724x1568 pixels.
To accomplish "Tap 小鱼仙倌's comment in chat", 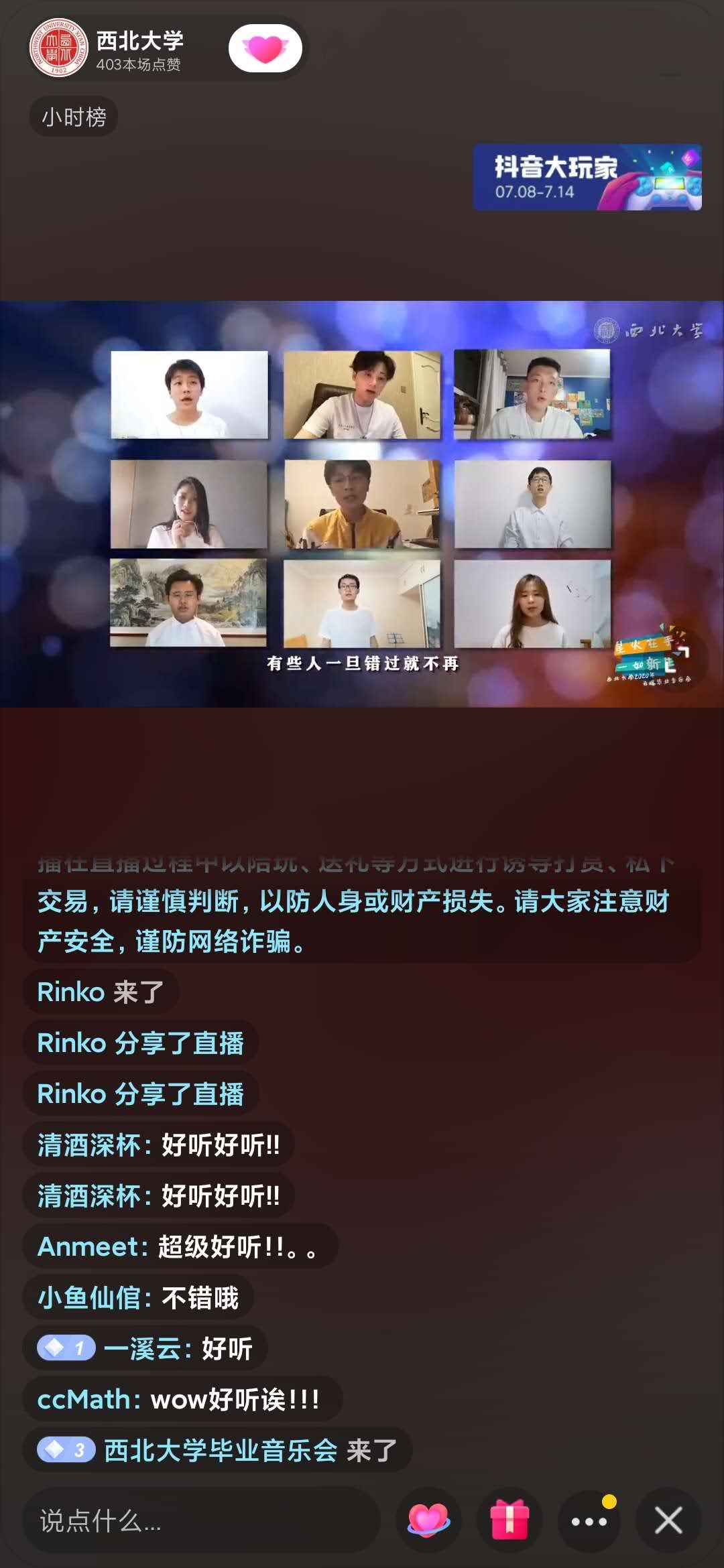I will click(138, 1298).
